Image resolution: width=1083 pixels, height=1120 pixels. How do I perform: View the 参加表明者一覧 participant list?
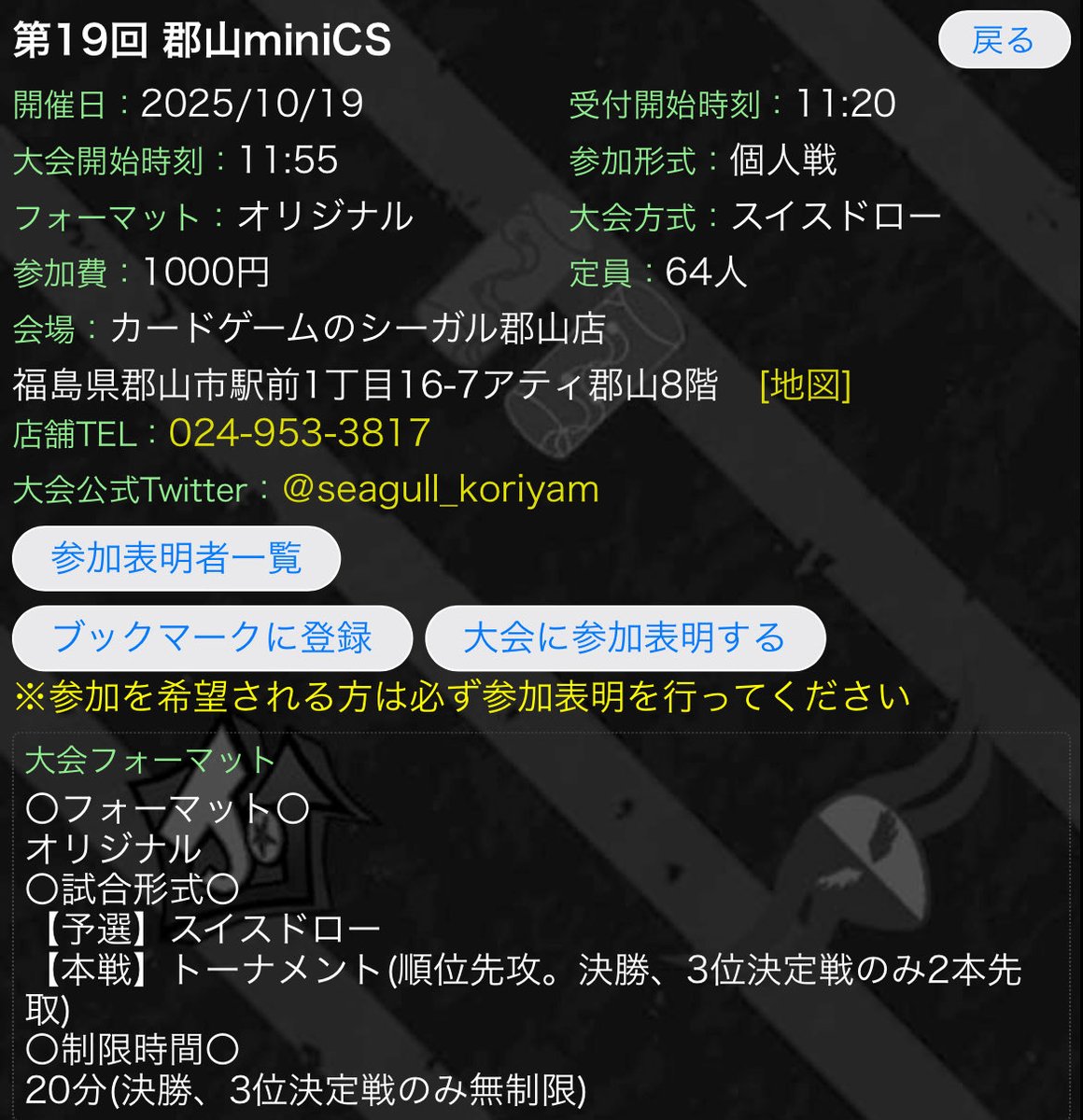(176, 558)
